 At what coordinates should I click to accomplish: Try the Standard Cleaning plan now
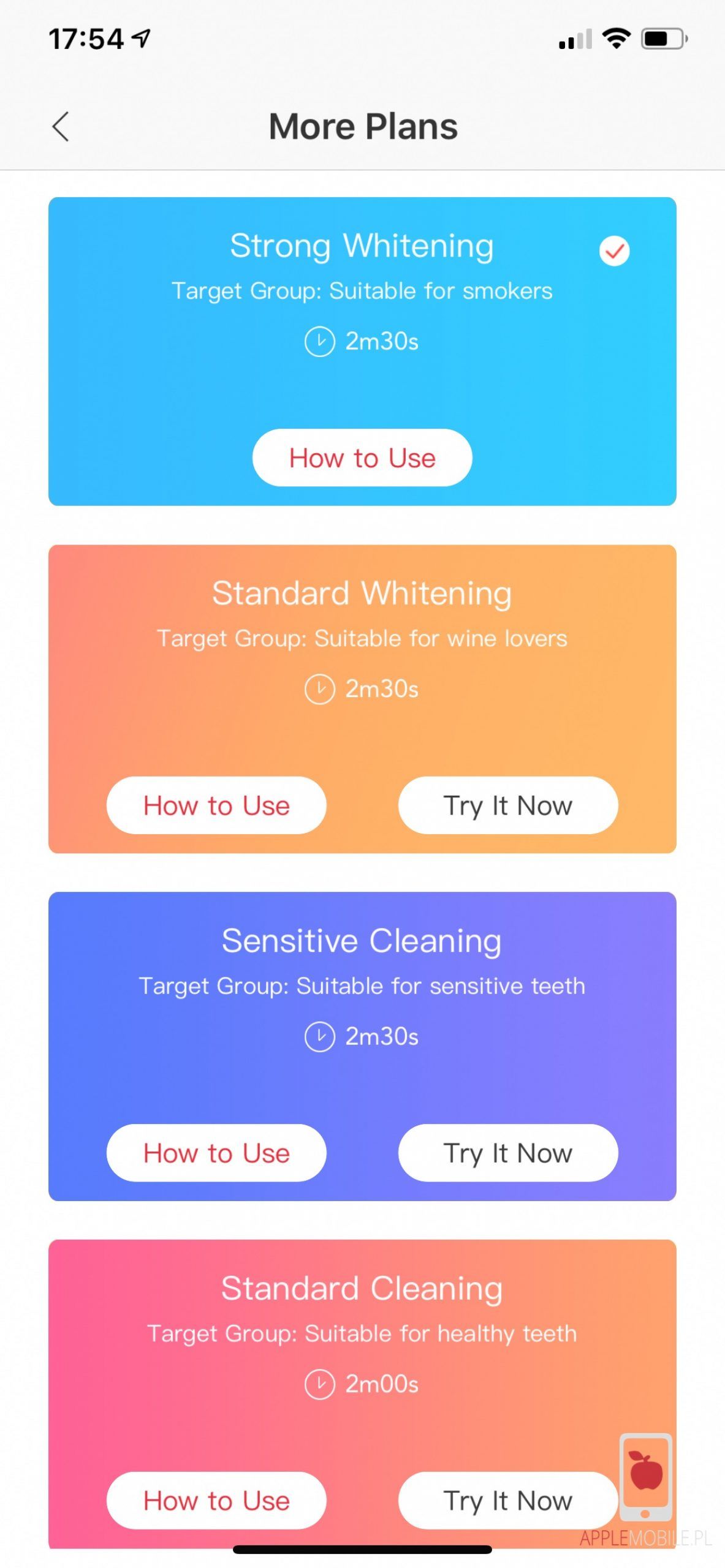[508, 1500]
